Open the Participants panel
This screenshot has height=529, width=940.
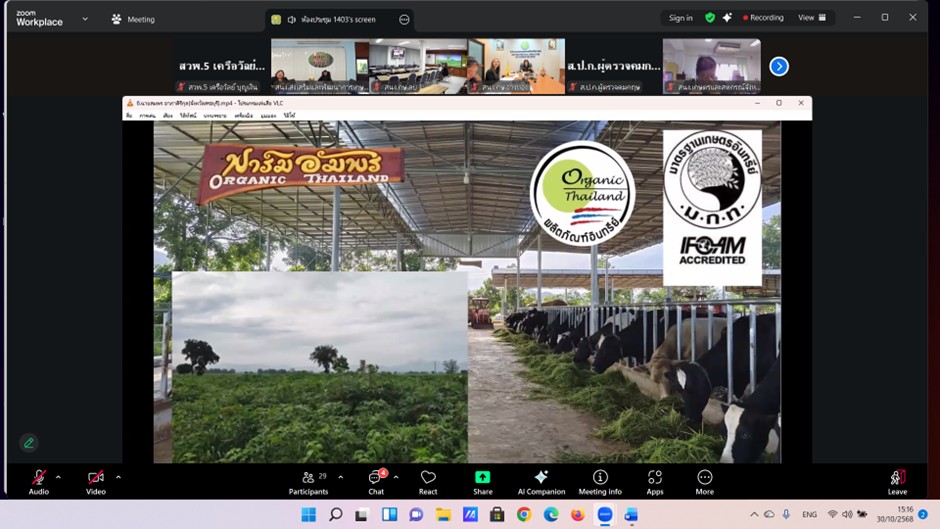tap(309, 481)
